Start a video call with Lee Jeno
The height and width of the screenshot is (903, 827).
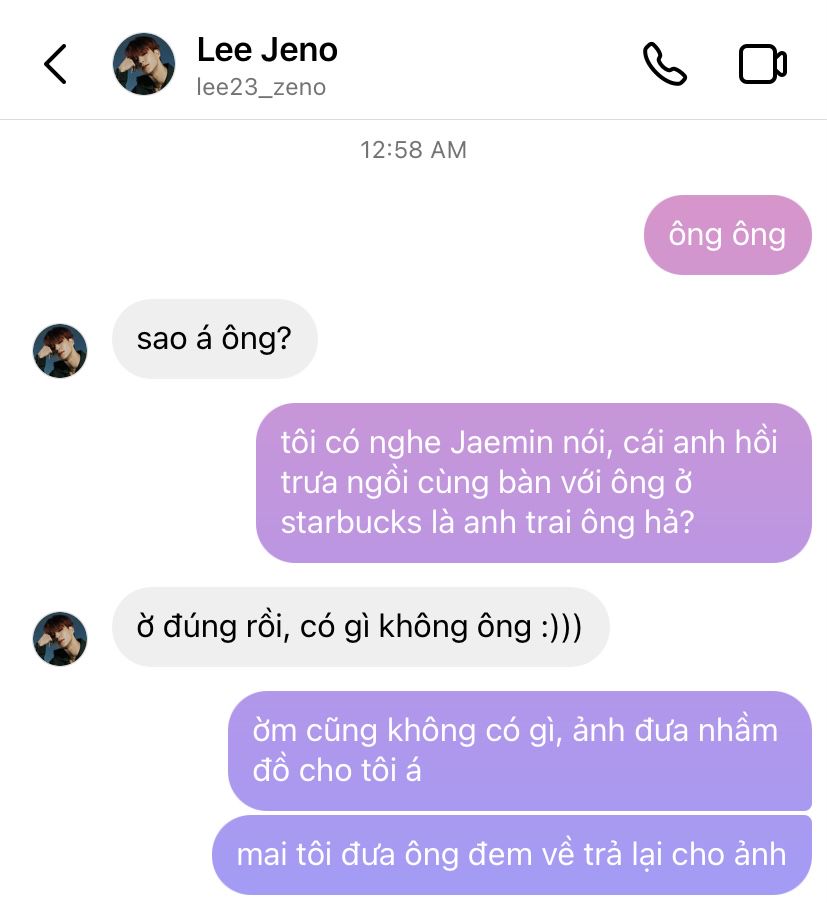(762, 64)
